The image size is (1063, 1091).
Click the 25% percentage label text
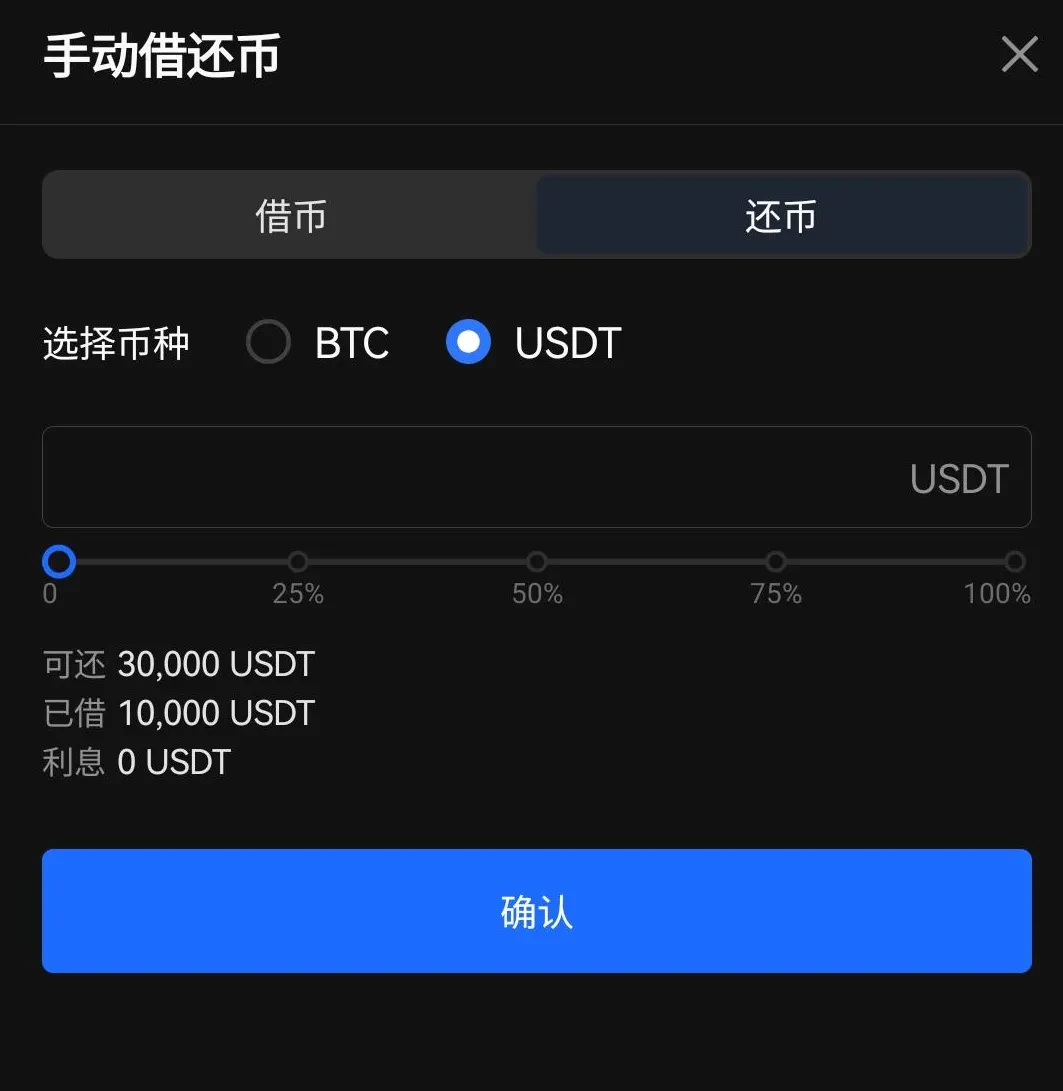pyautogui.click(x=297, y=593)
